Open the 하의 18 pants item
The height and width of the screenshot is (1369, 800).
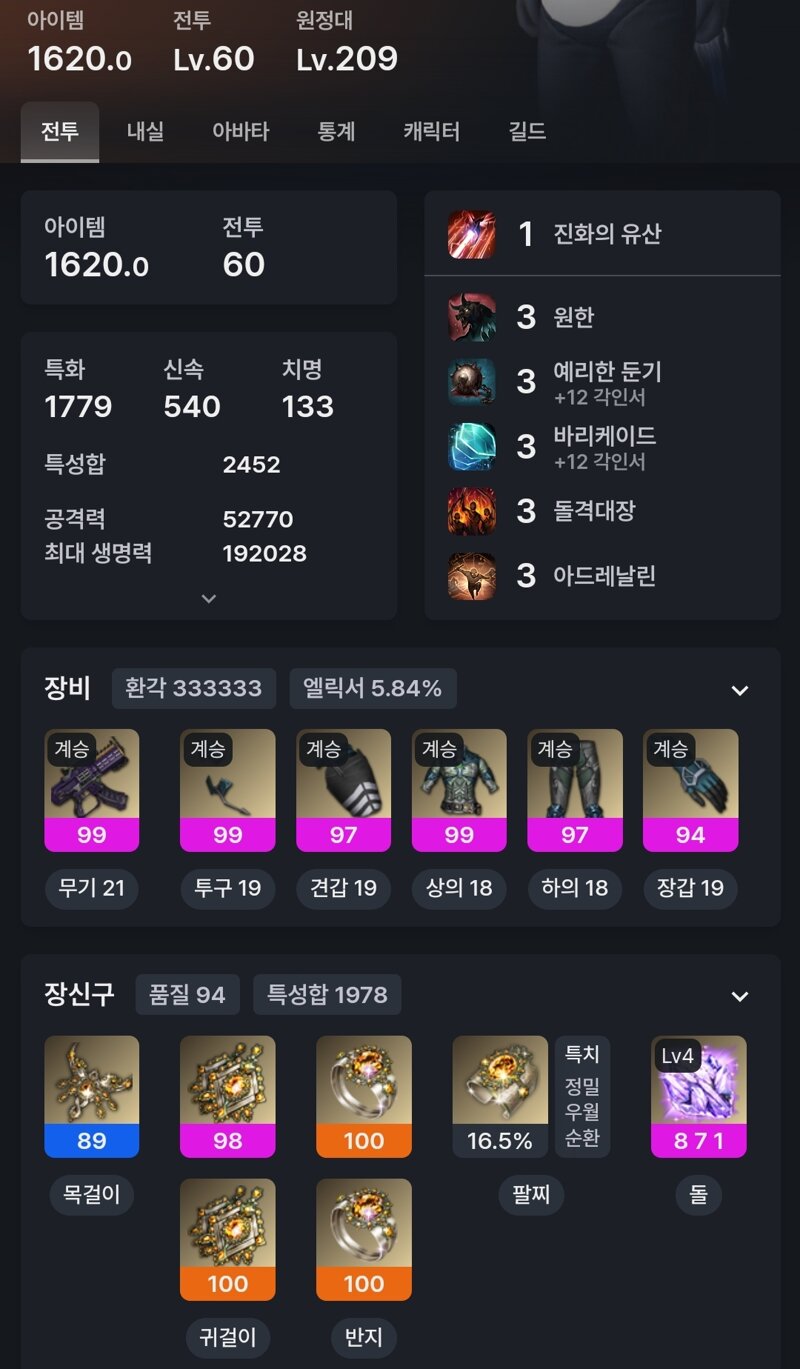pos(574,790)
